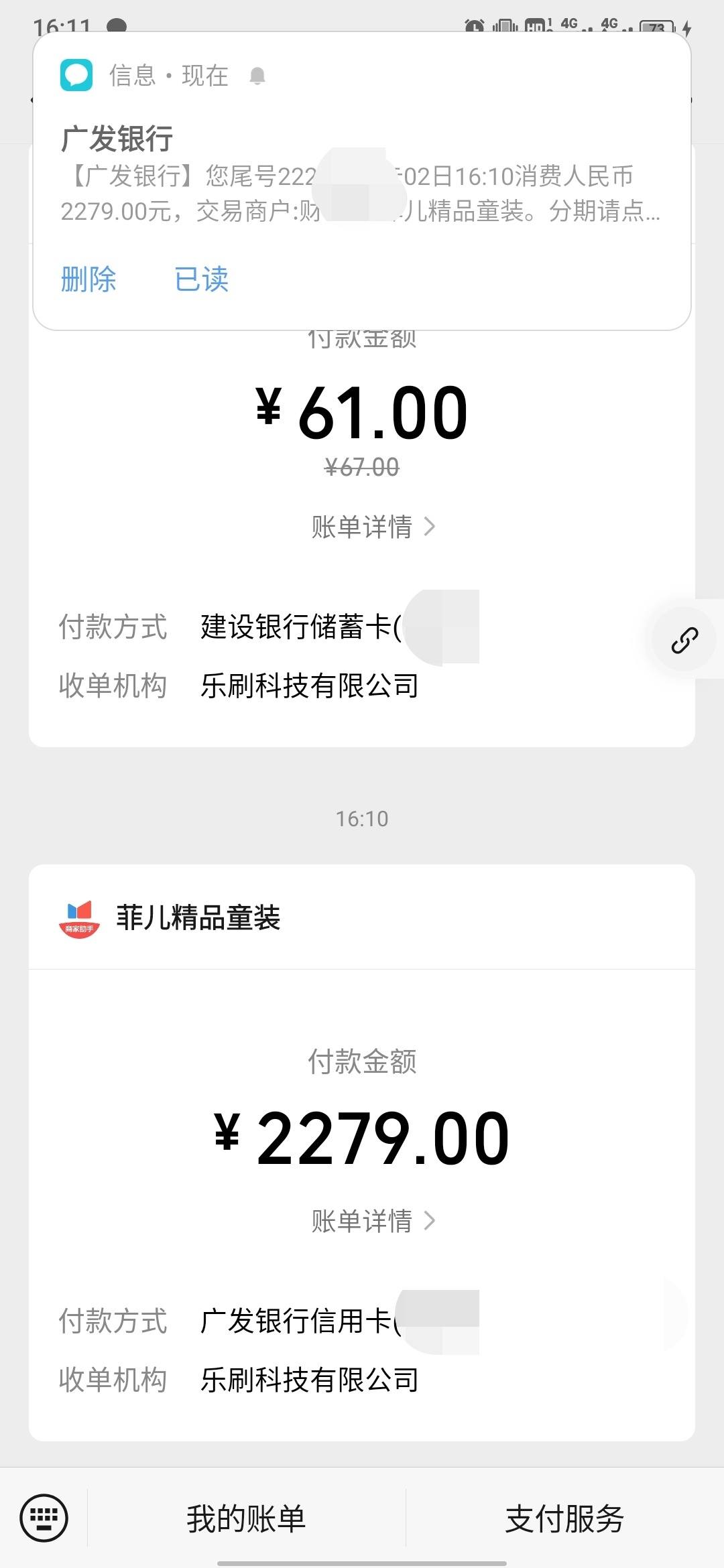Open 账单详情 for the ¥2279.00 payment
Screen dimensions: 724x1568
(373, 1220)
